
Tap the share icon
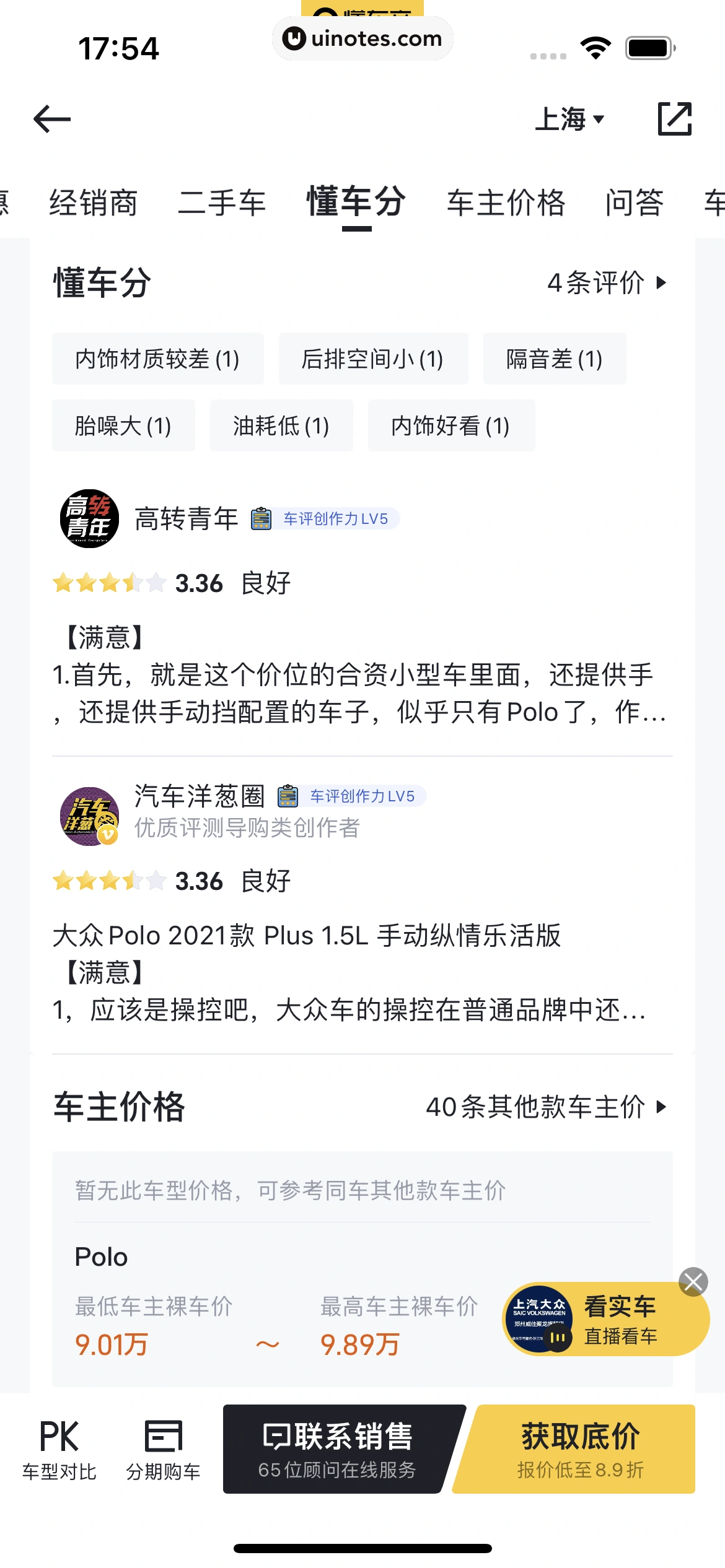(x=674, y=119)
